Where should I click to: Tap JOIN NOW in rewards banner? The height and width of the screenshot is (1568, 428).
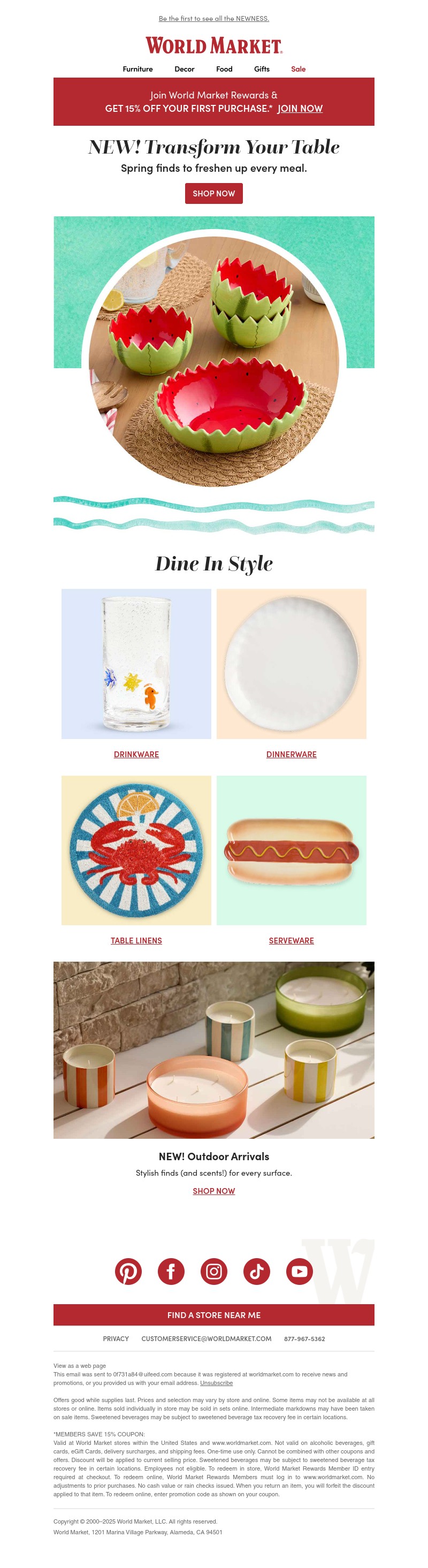tap(300, 108)
